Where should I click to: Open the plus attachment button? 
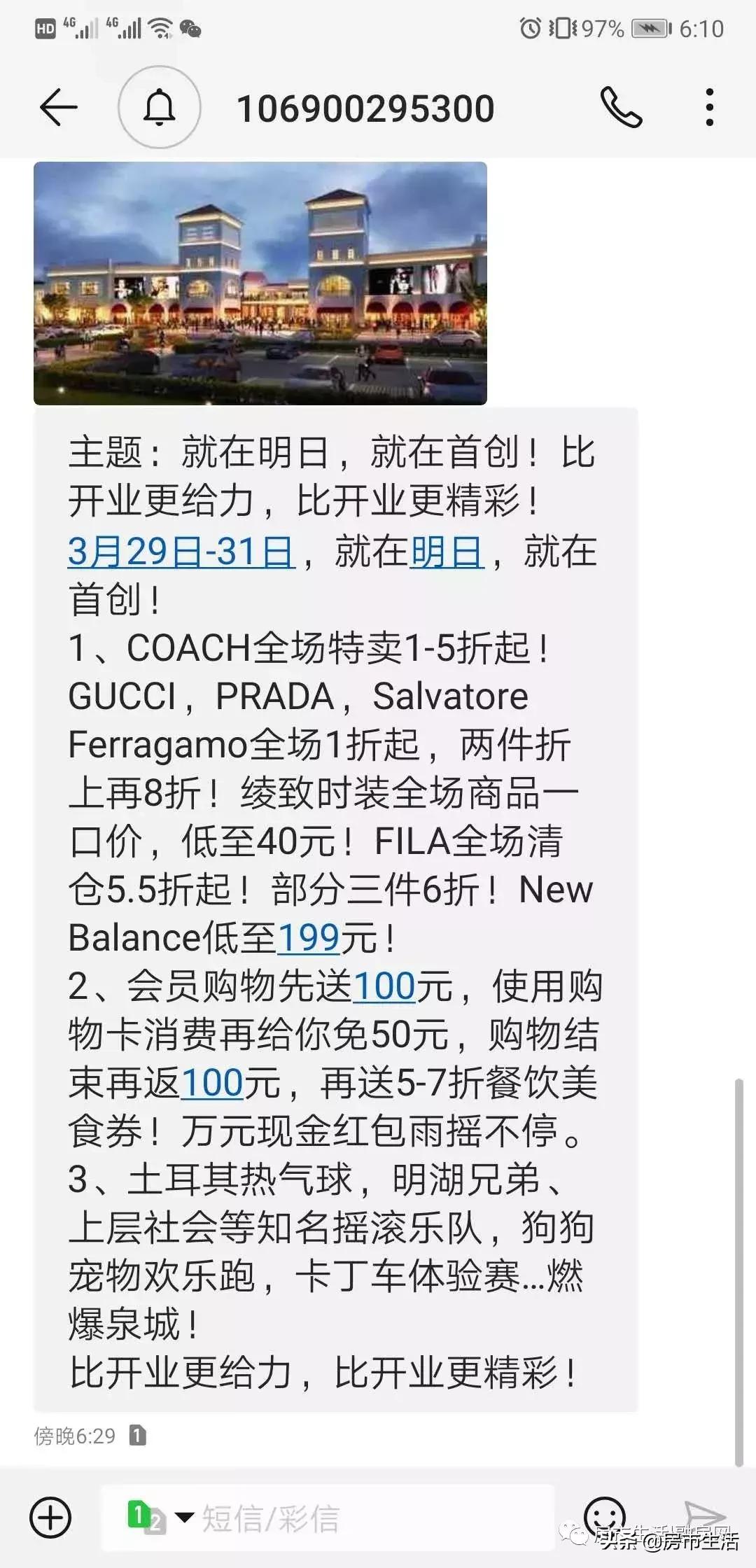click(x=50, y=1518)
